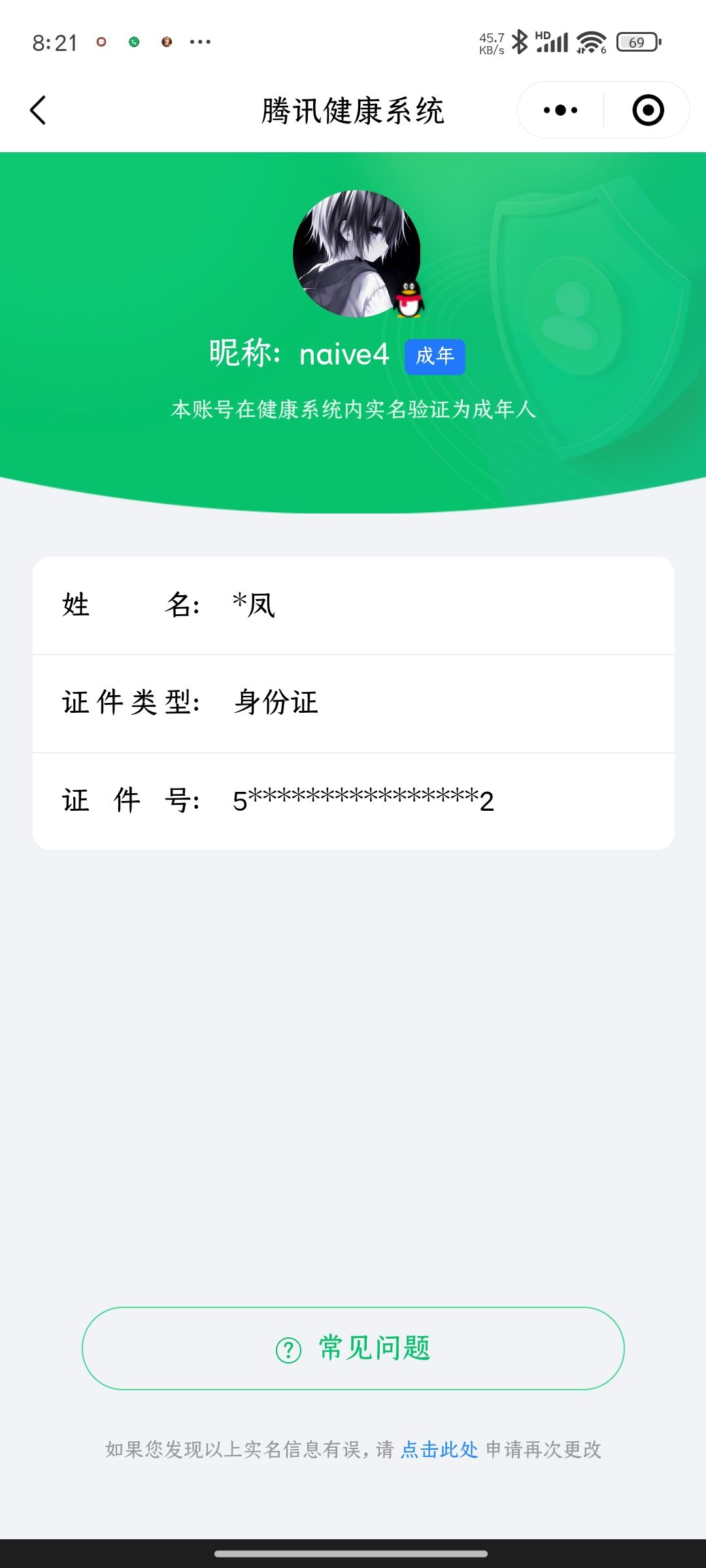Tap the question mark icon beside 常见问题
Image resolution: width=706 pixels, height=1568 pixels.
tap(288, 1348)
